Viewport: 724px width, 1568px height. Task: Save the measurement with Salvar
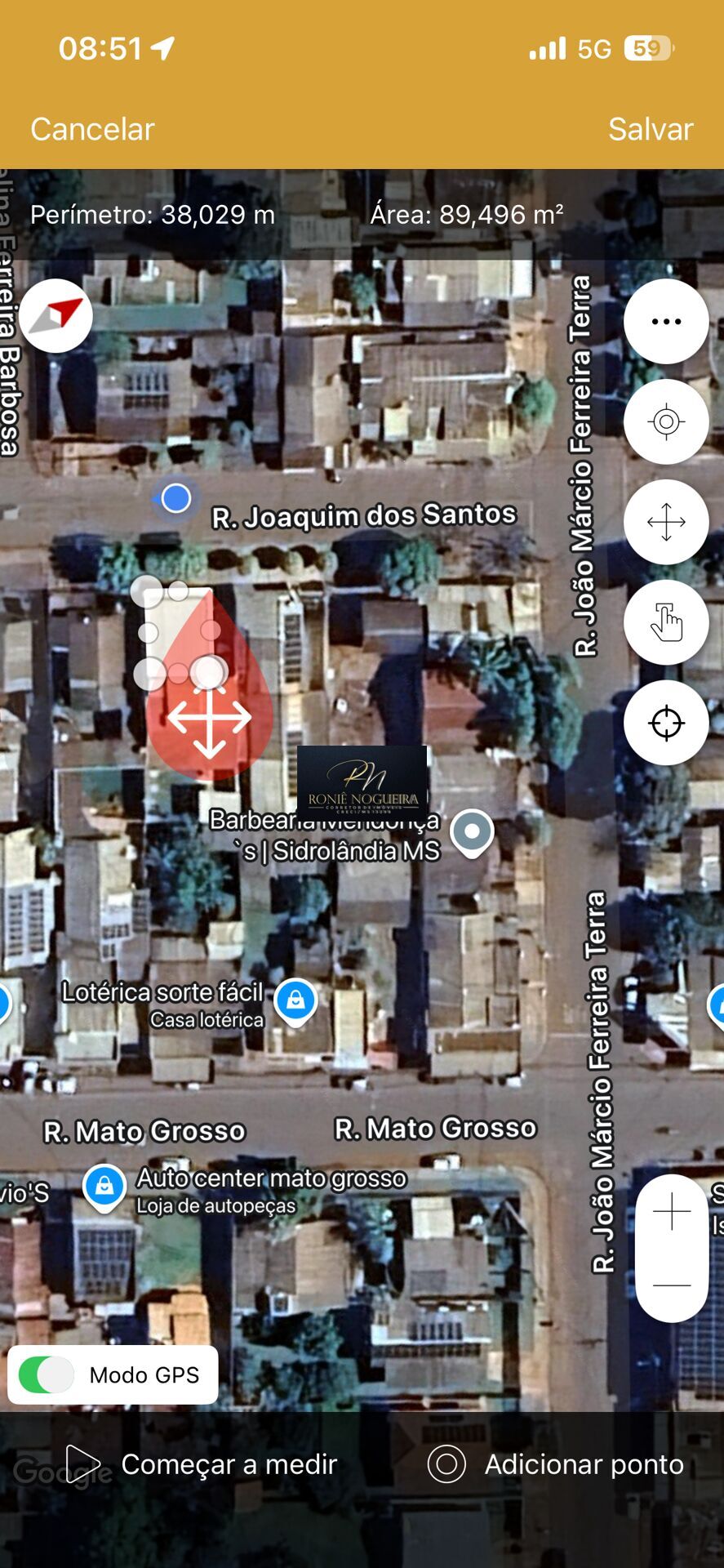click(650, 129)
